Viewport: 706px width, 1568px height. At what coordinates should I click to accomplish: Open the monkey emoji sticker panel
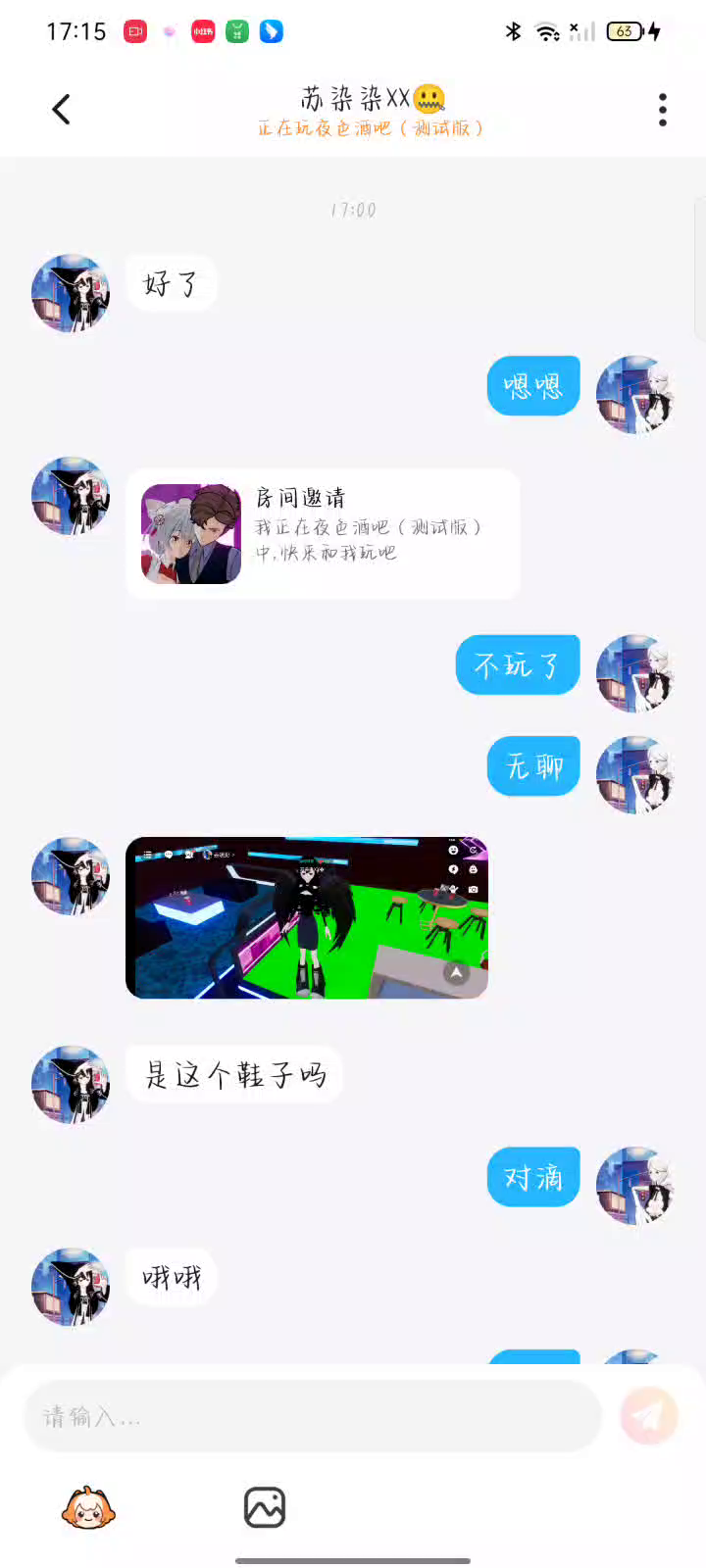88,1507
